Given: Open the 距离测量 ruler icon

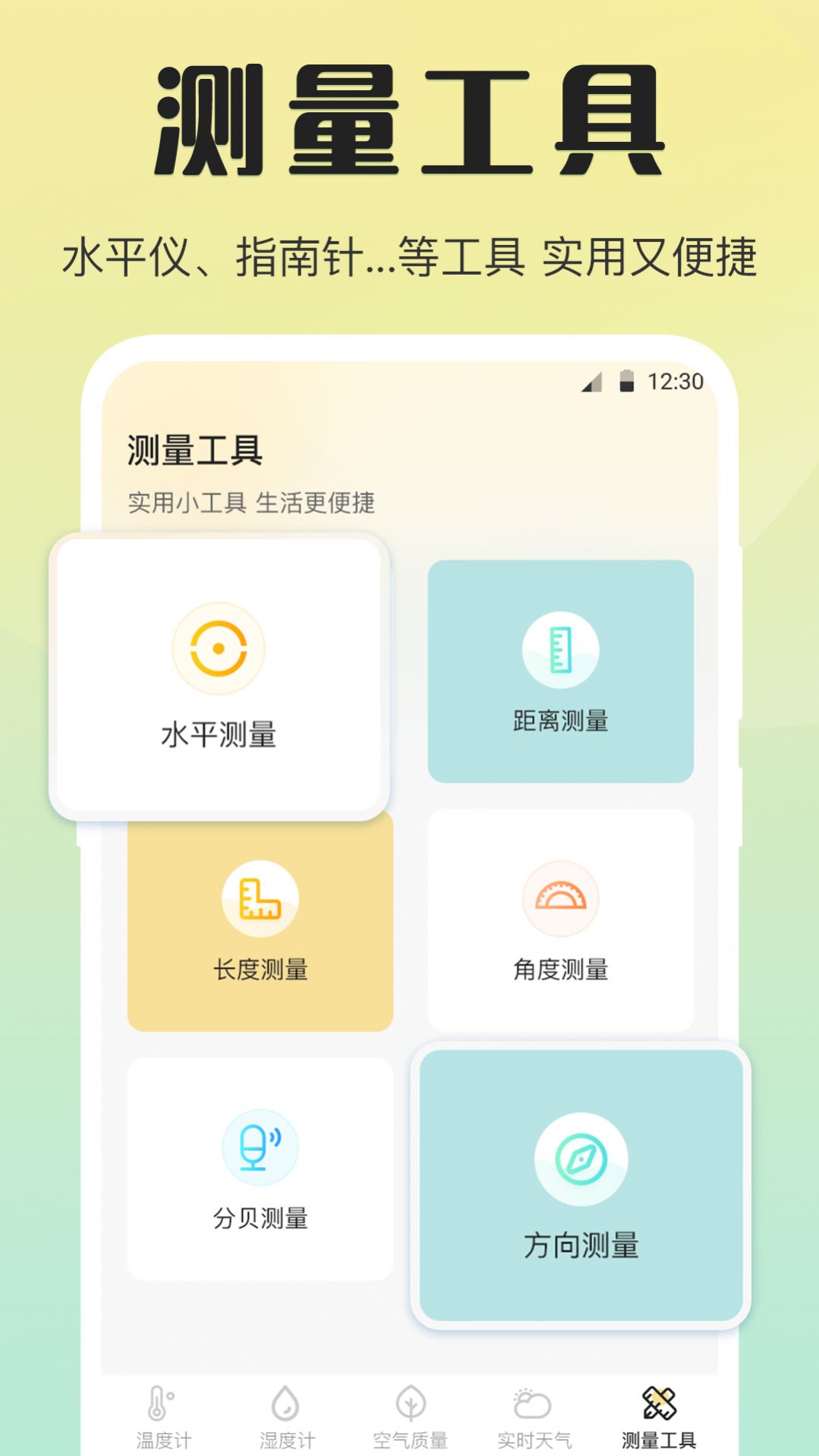Looking at the screenshot, I should click(559, 650).
